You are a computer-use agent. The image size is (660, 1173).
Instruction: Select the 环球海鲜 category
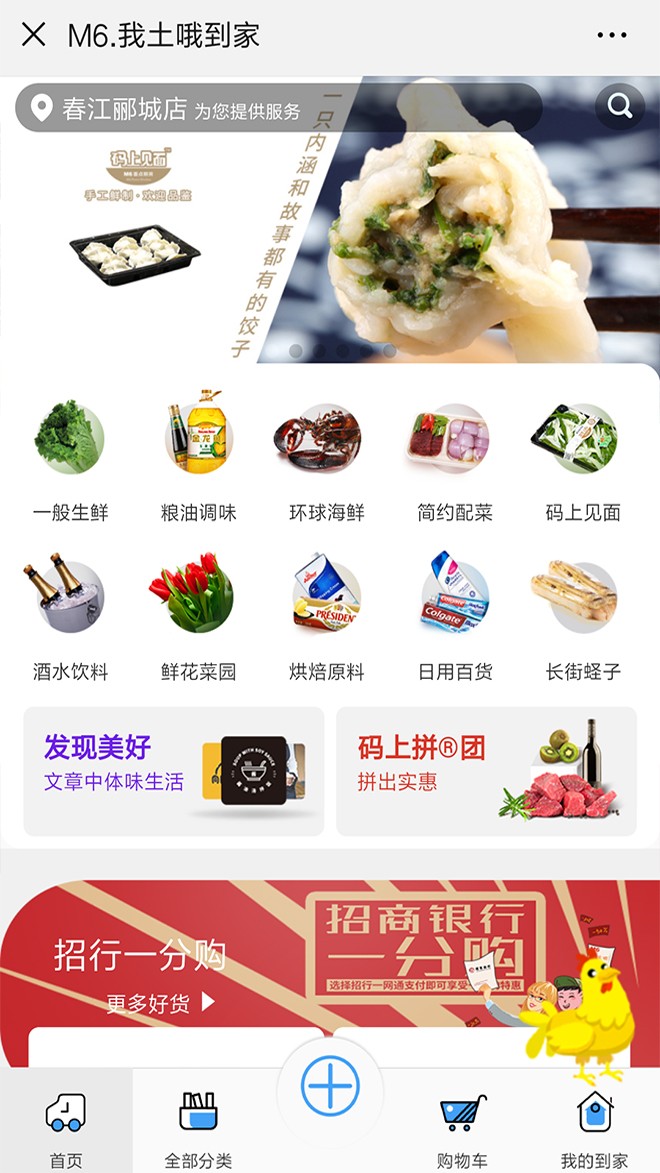[326, 460]
